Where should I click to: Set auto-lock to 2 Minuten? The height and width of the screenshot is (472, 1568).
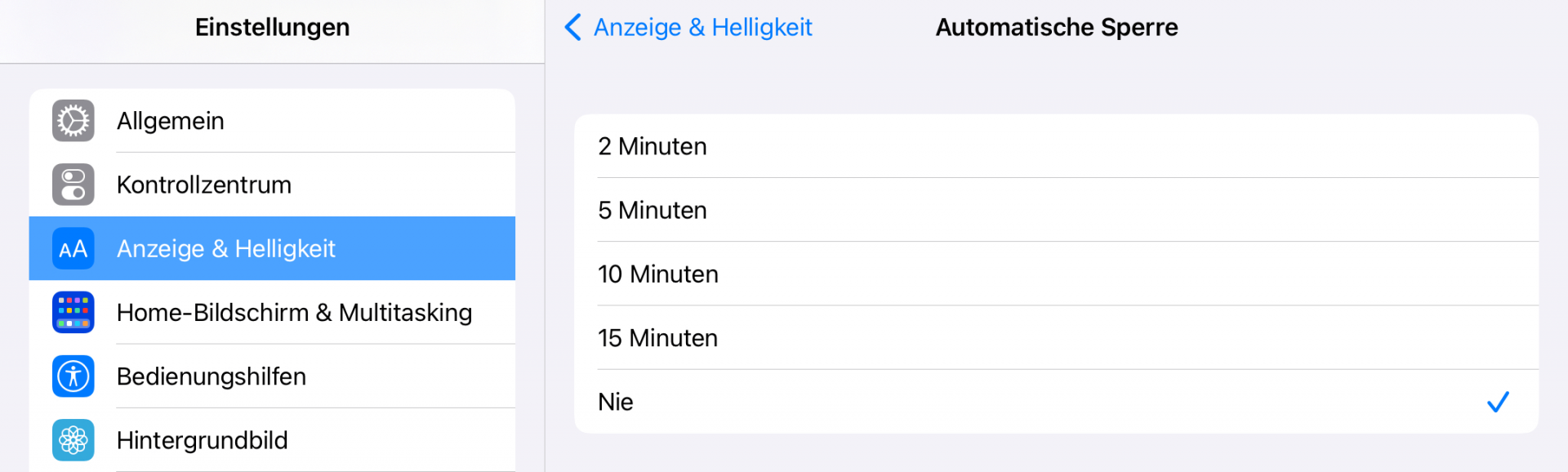point(1055,146)
